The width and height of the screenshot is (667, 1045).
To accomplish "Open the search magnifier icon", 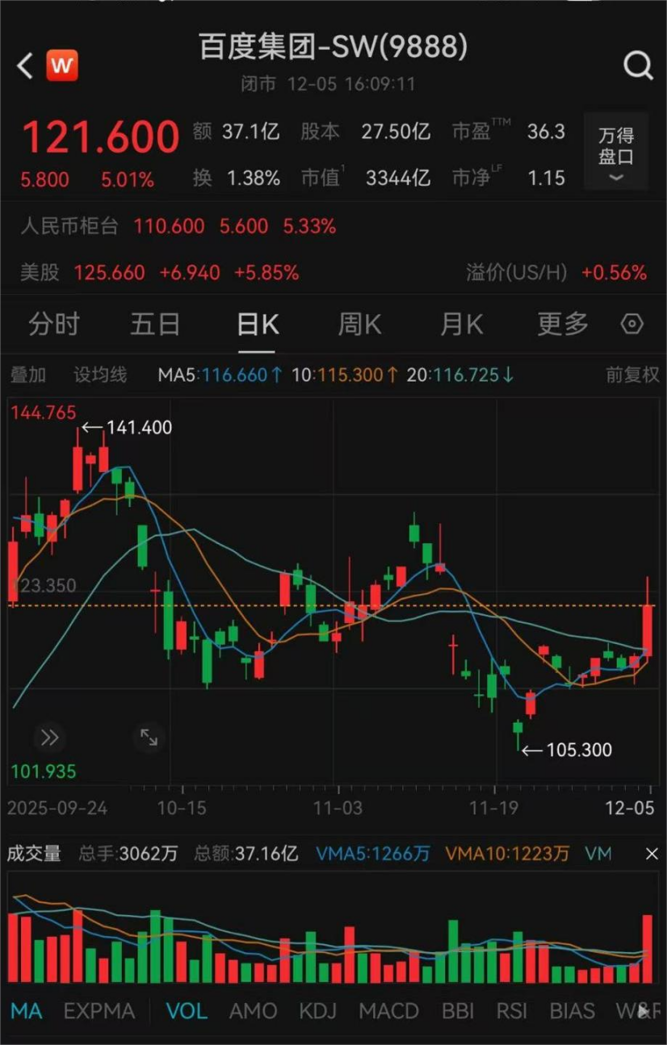I will click(x=637, y=66).
